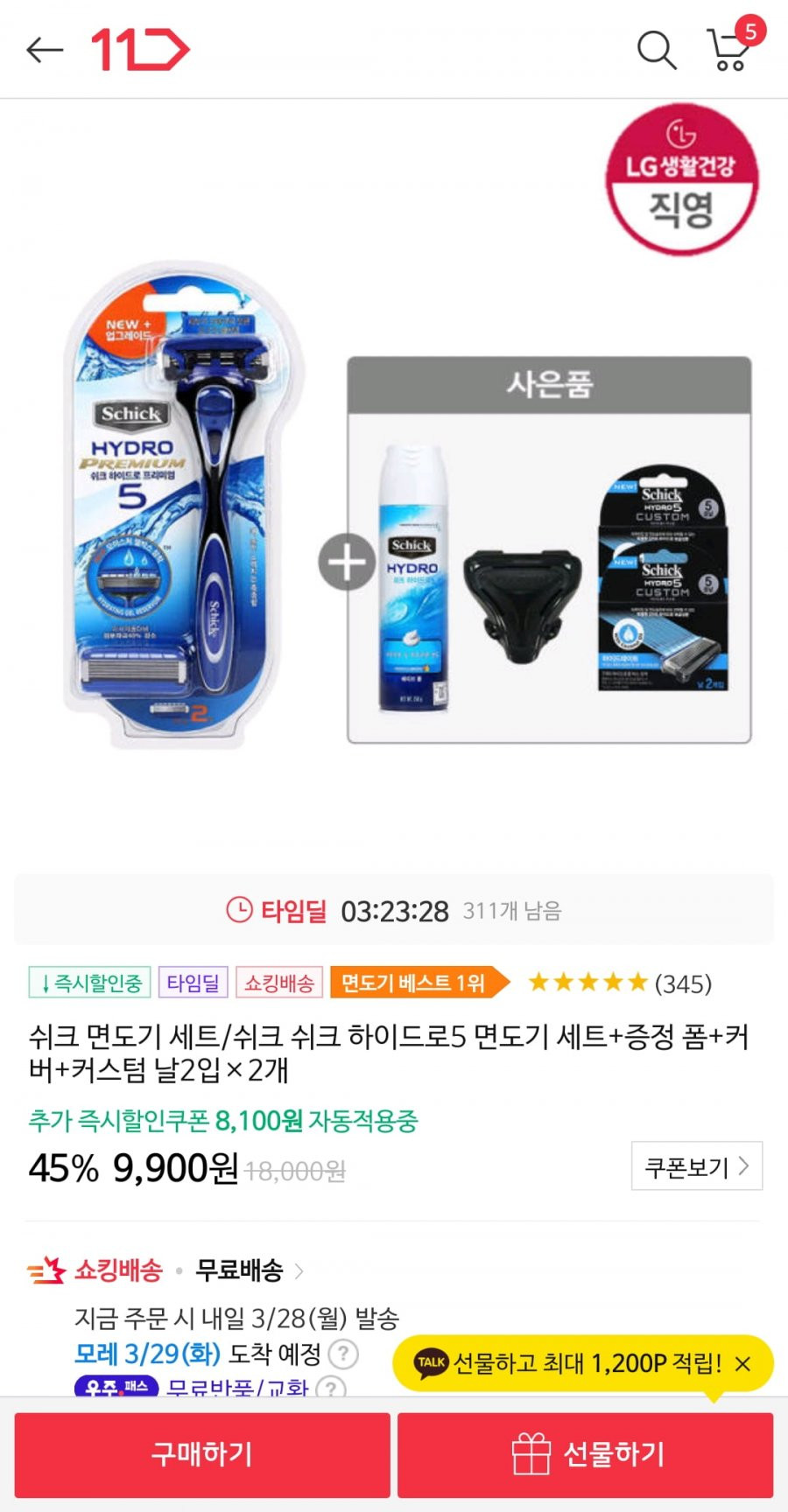Open the search icon
Viewport: 788px width, 1512px height.
point(656,51)
